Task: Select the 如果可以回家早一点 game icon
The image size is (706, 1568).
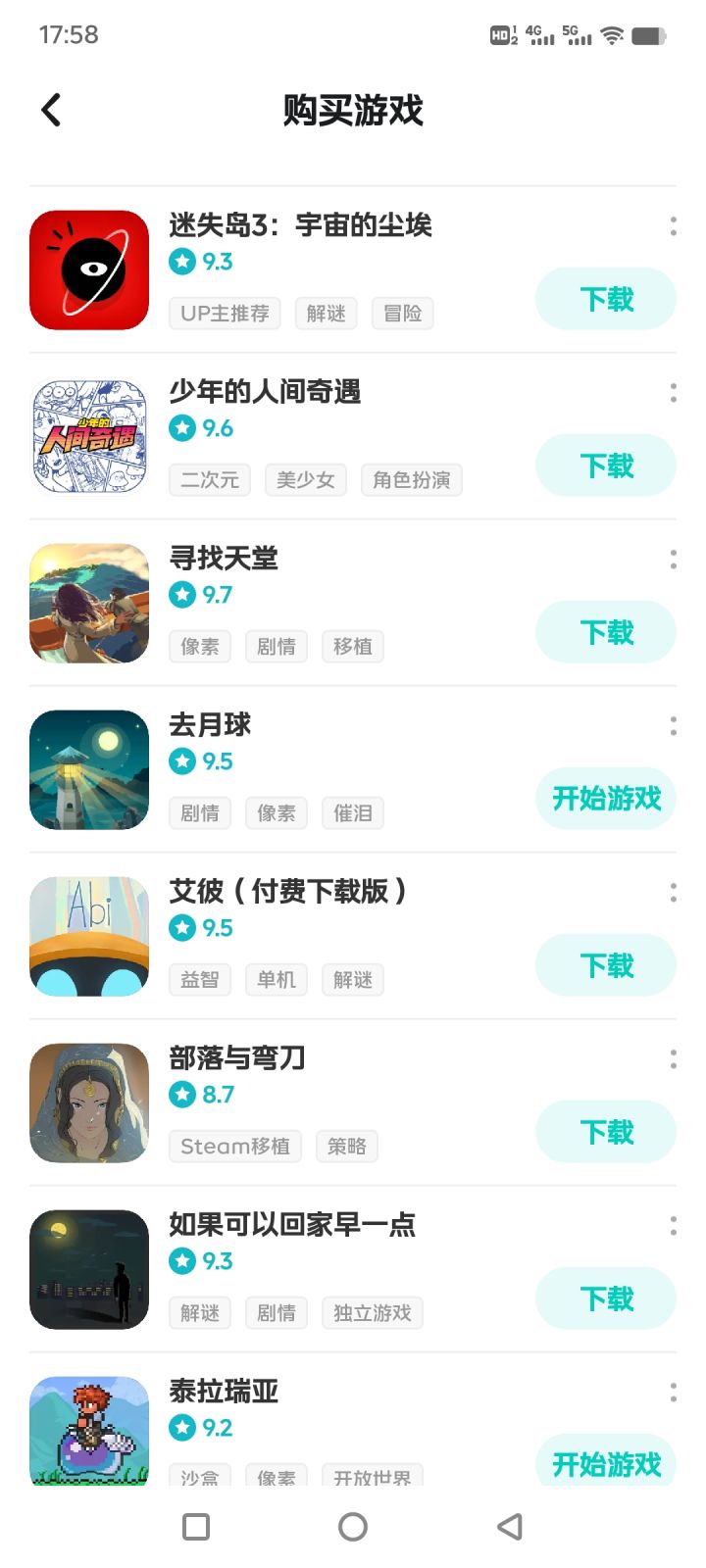Action: pos(88,1269)
